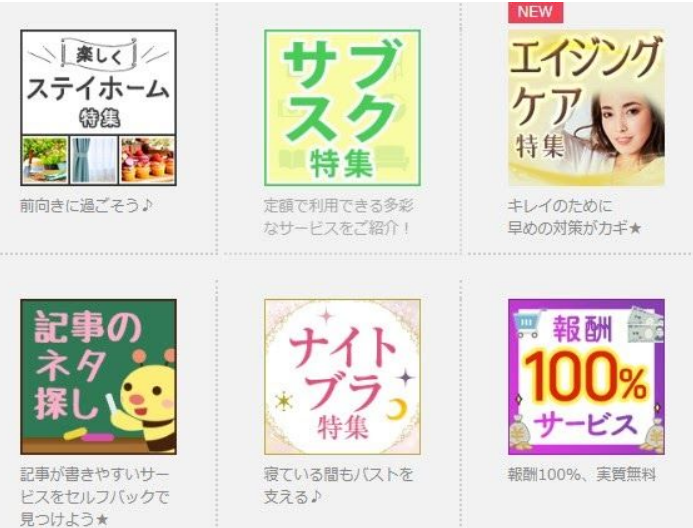
Task: Open the 記事のネタ探し tile
Action: pos(98,377)
